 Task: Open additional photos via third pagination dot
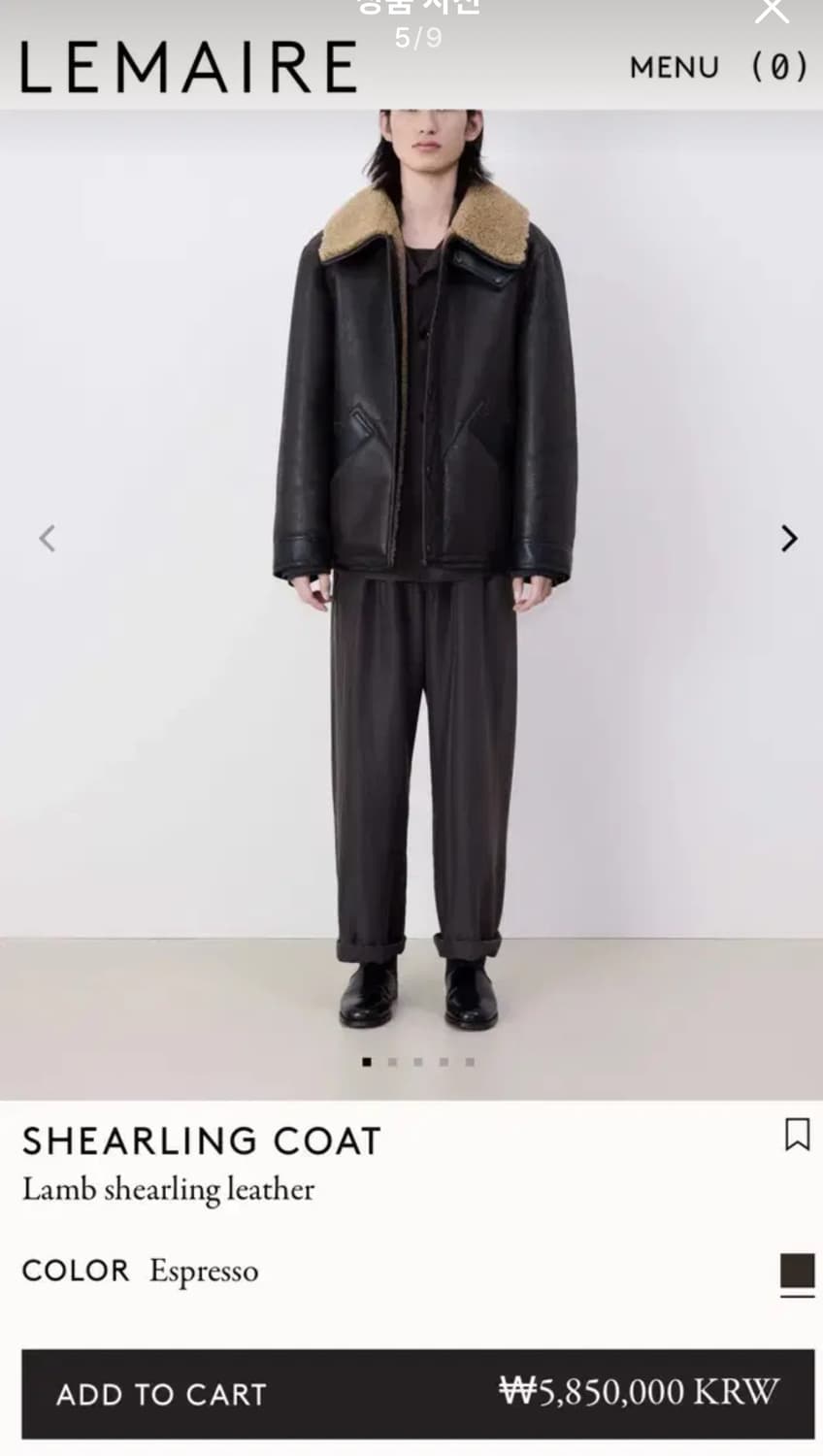[x=417, y=1062]
